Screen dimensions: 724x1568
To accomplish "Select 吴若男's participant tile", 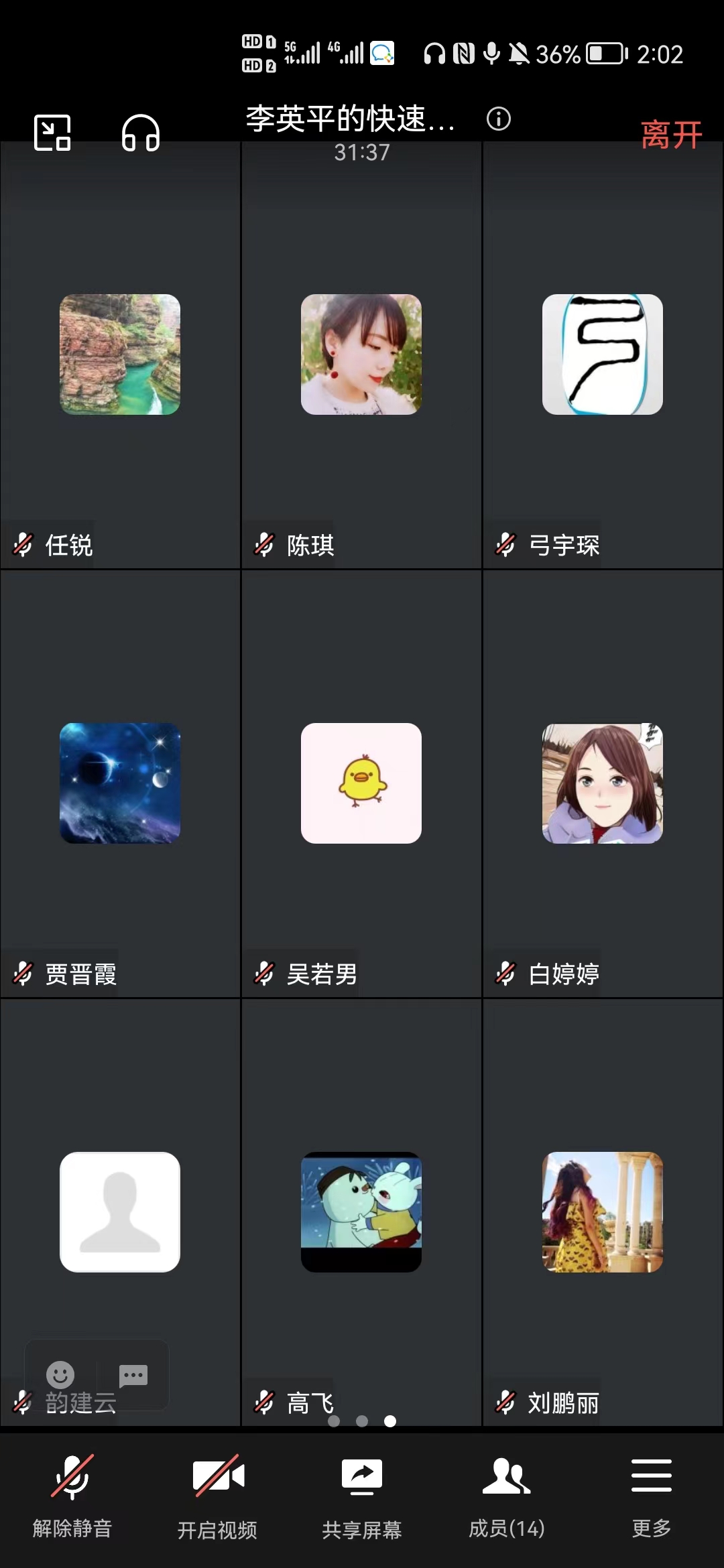I will pos(361,783).
